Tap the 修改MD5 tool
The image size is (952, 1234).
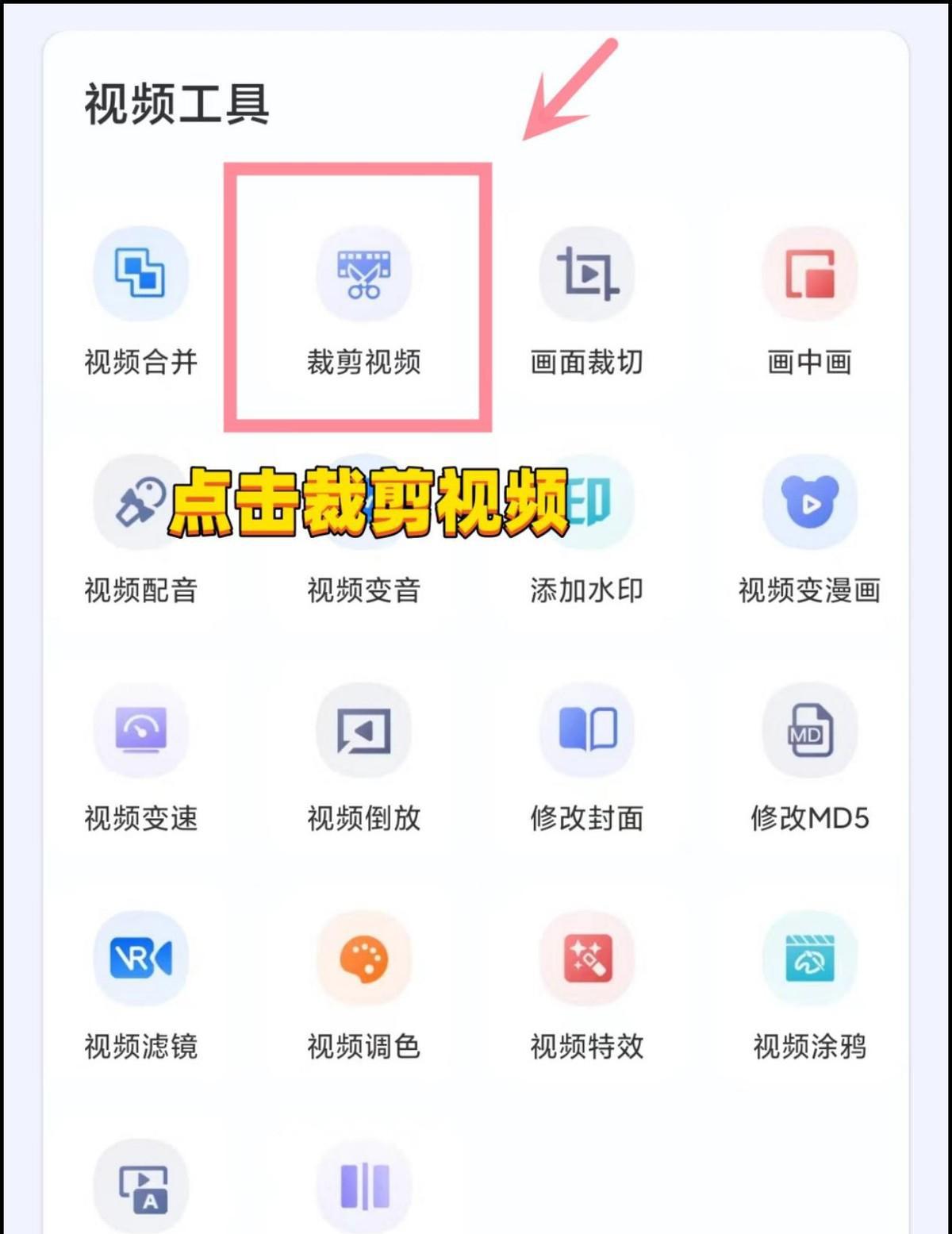coord(809,730)
